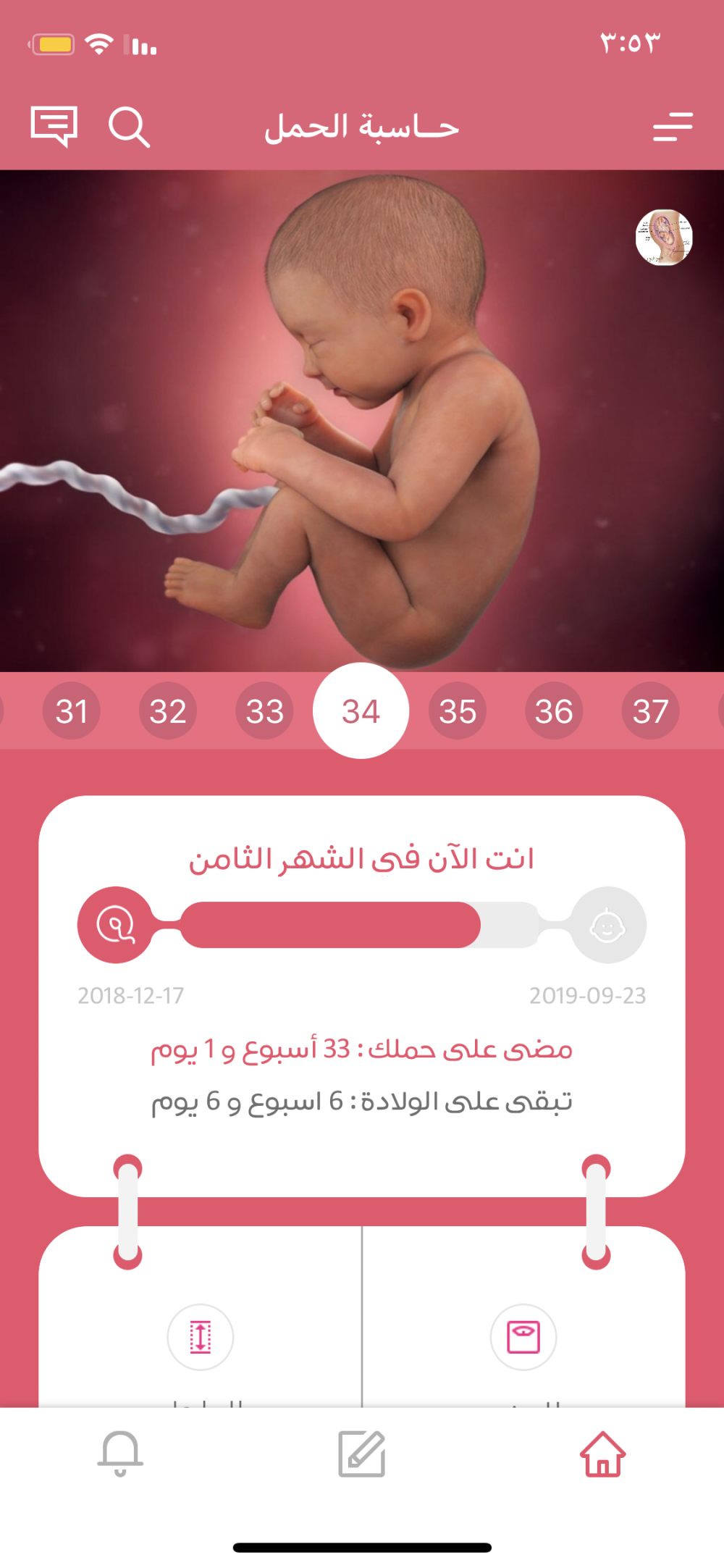
Task: Open the round womb diagram thumbnail
Action: pos(664,238)
